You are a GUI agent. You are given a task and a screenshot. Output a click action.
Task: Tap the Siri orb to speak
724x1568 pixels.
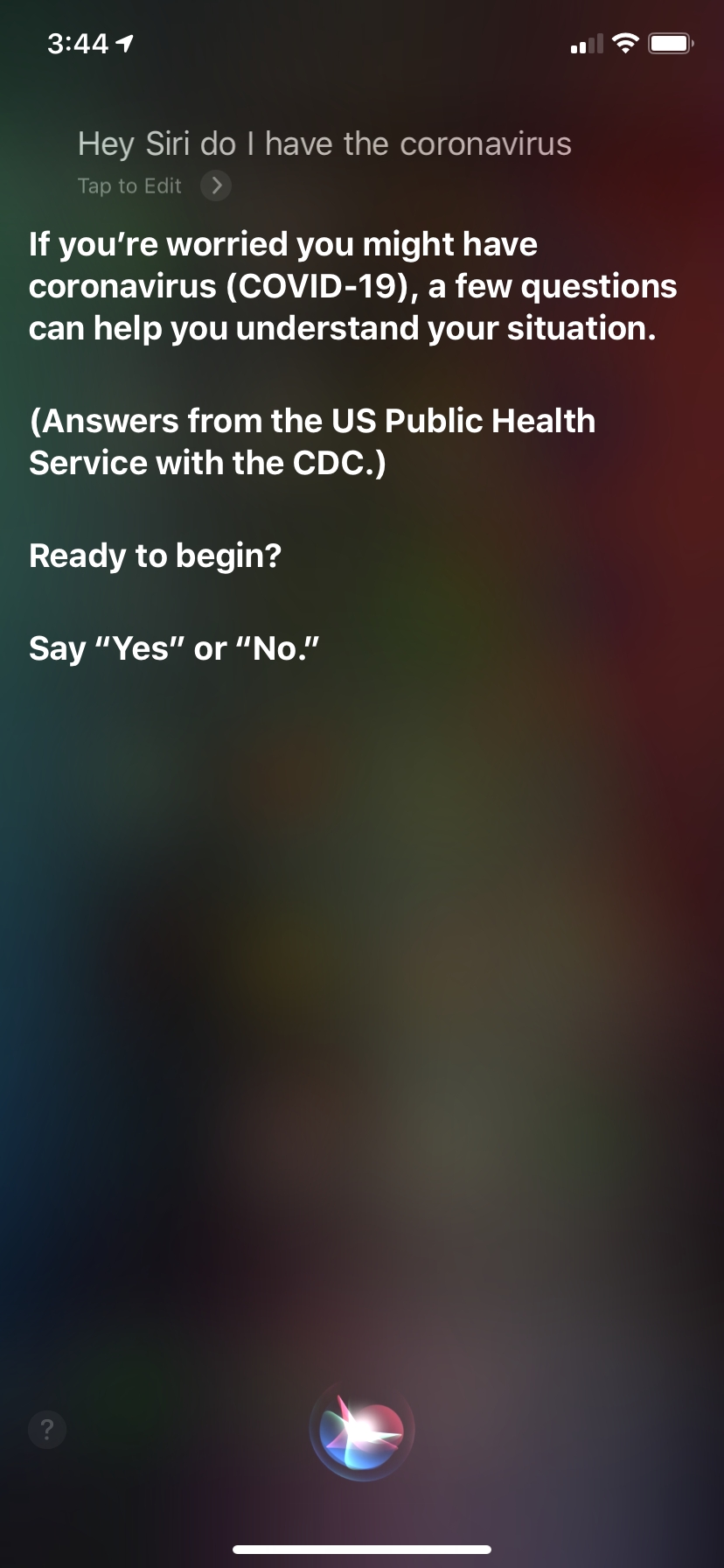[361, 1431]
